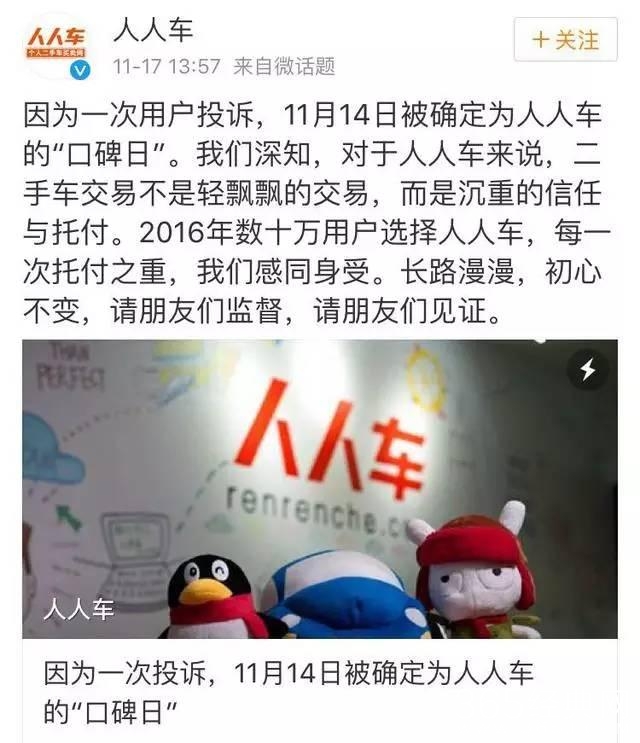This screenshot has width=640, height=743.
Task: Open the 微话题 source link
Action: point(303,67)
